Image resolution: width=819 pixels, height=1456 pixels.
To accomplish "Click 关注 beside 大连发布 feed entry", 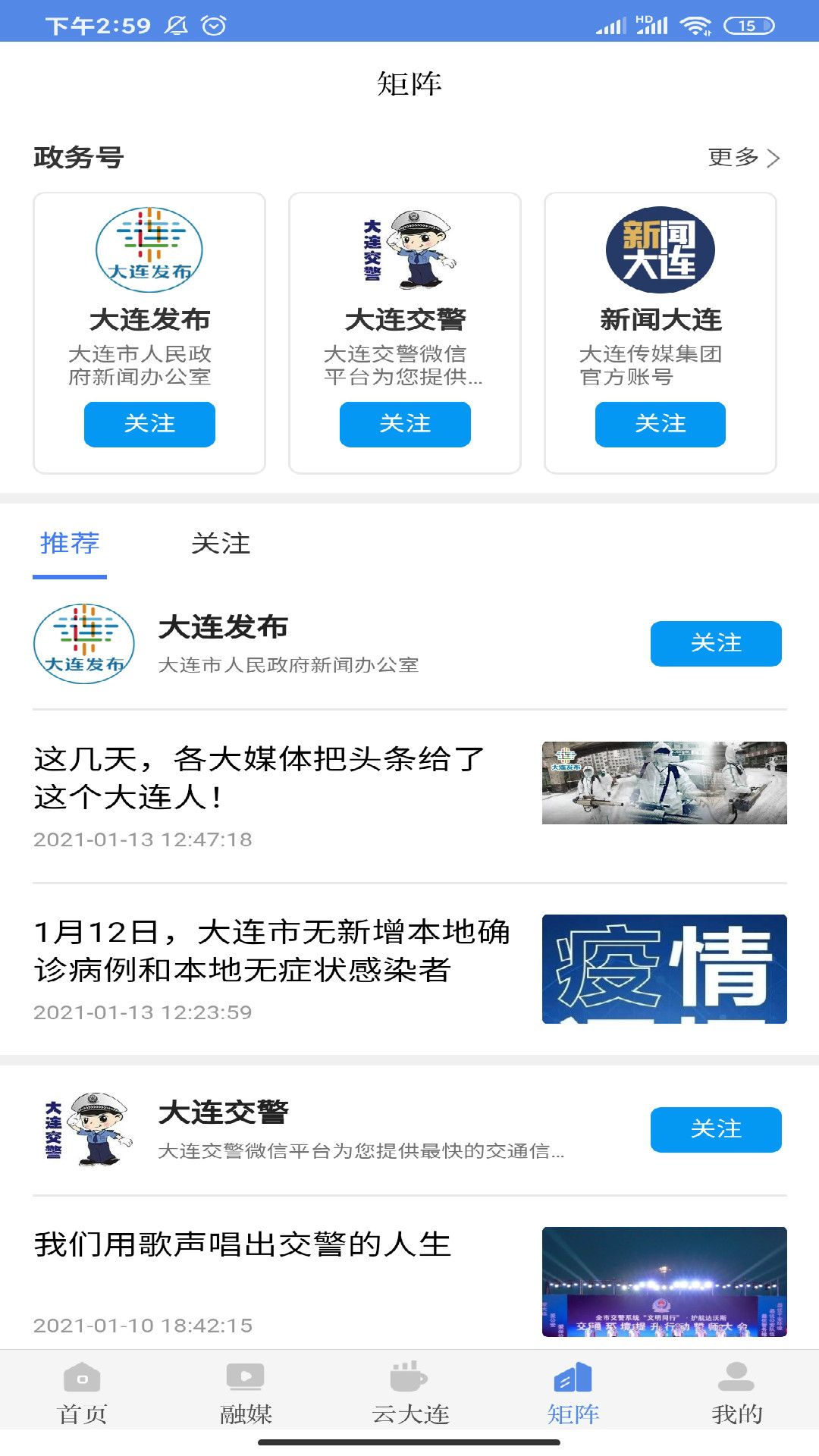I will click(716, 644).
